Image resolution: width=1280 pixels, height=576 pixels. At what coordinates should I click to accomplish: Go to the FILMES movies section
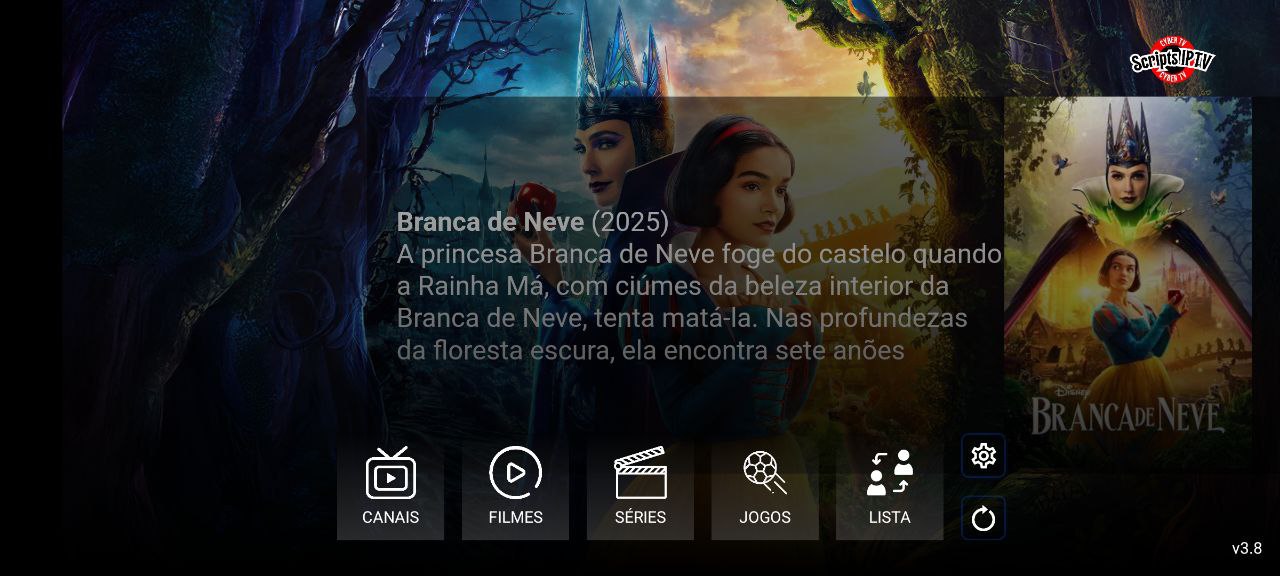515,487
